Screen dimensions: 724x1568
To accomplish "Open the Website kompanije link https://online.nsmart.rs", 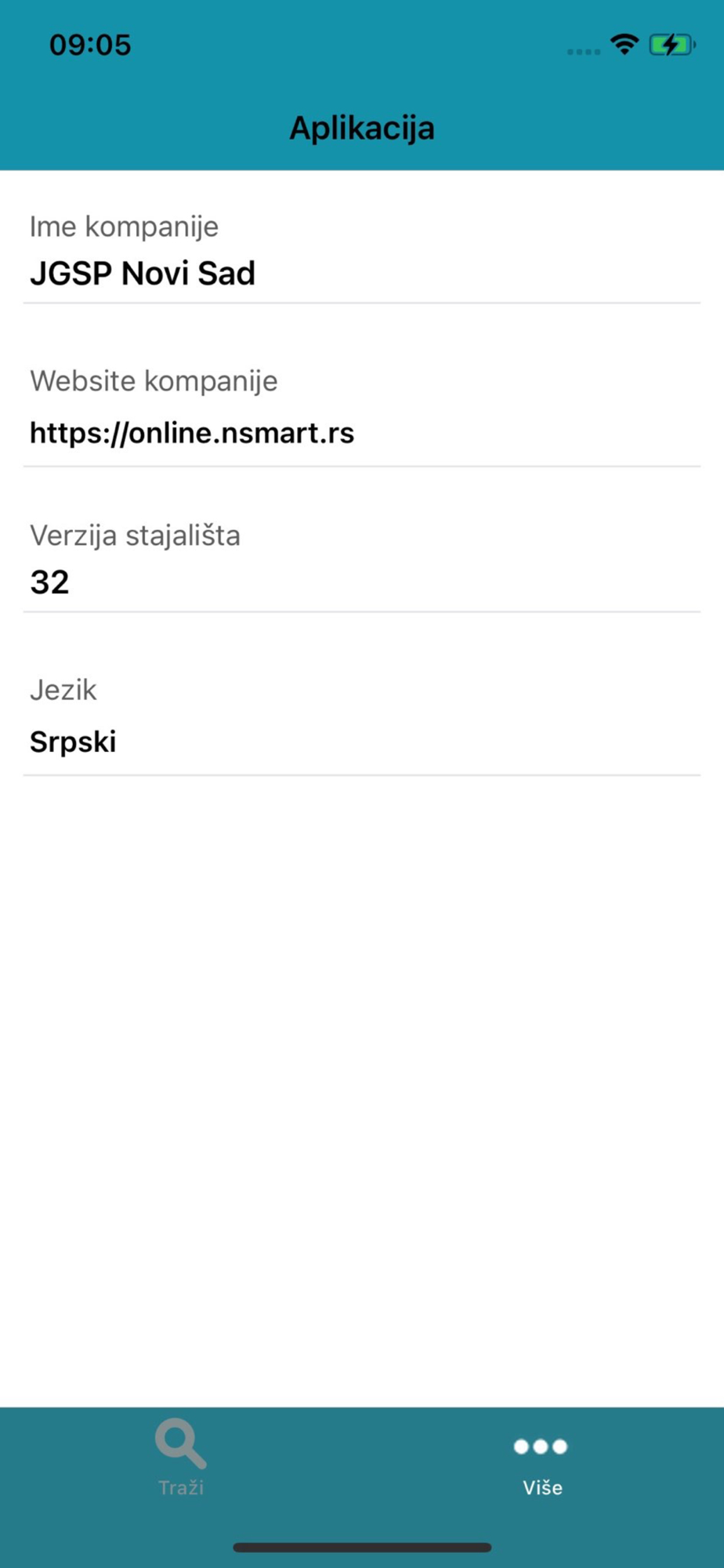I will (192, 433).
